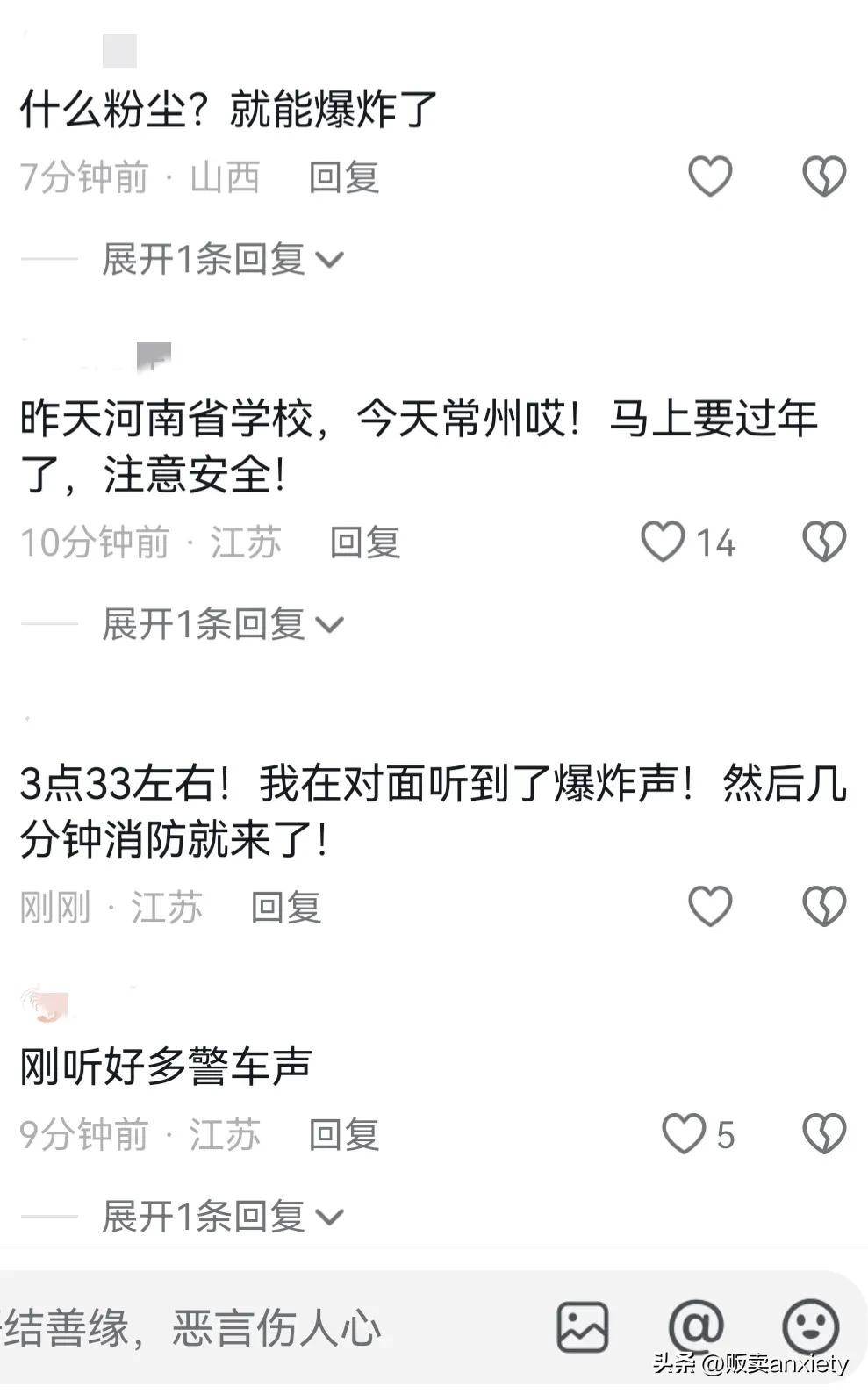The height and width of the screenshot is (1394, 868).
Task: Like the 3点33左右 comment
Action: (709, 907)
